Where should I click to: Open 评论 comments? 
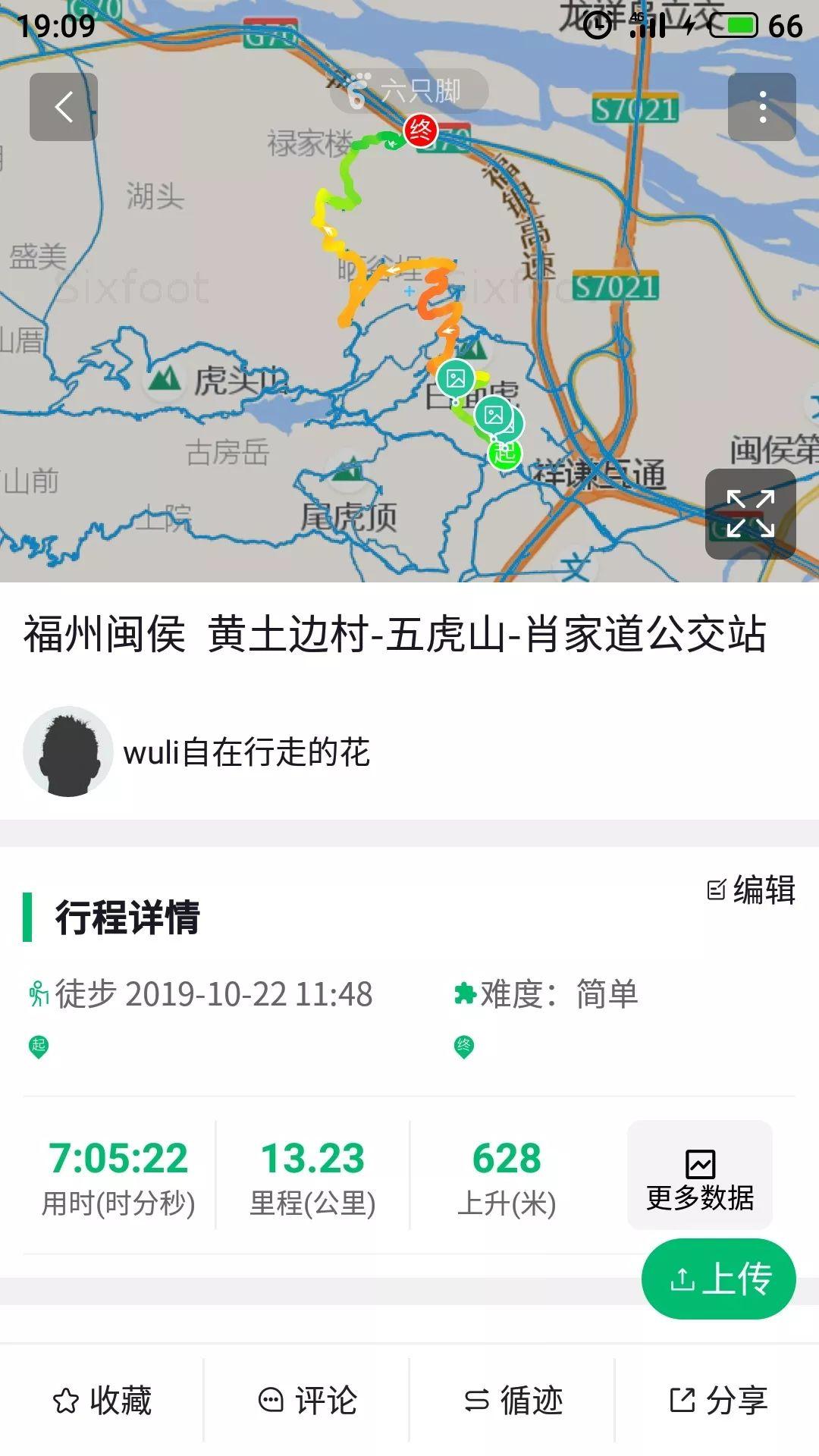(x=307, y=1400)
